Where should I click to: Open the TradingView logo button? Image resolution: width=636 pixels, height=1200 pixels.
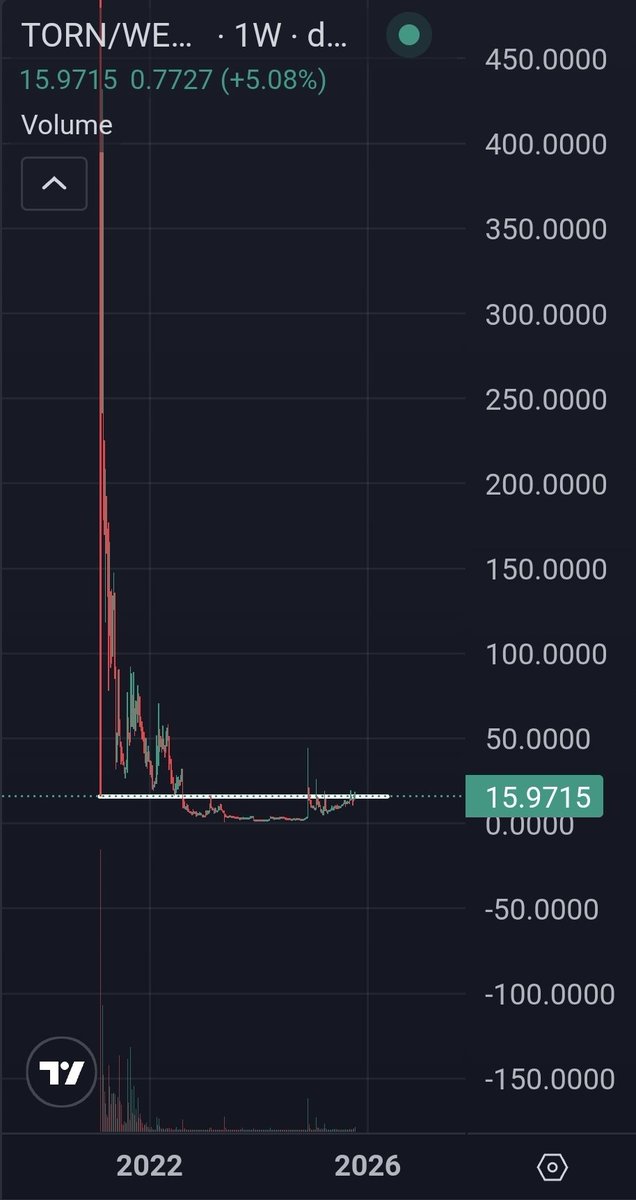click(x=62, y=1072)
